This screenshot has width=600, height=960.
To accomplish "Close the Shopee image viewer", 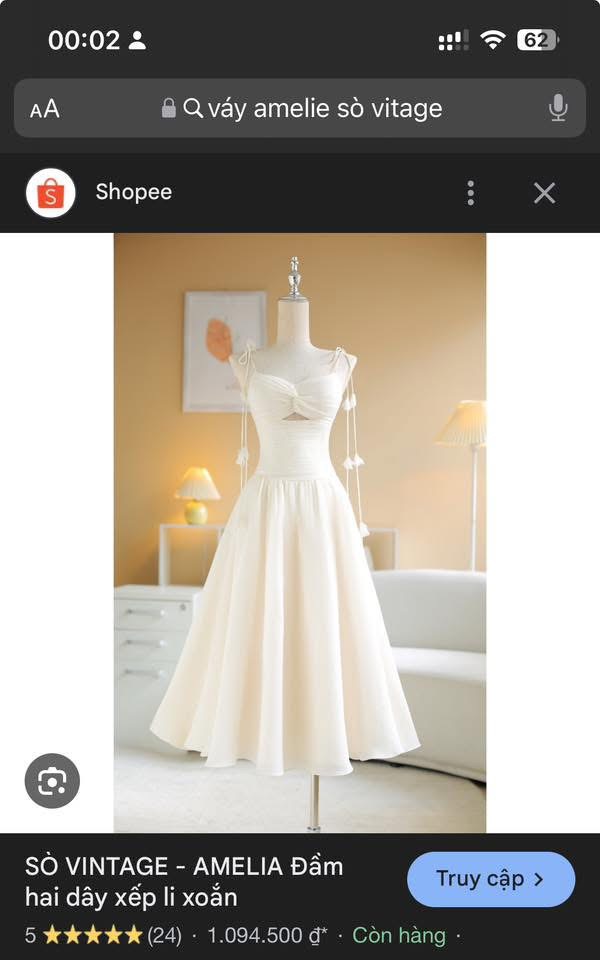I will pos(544,193).
